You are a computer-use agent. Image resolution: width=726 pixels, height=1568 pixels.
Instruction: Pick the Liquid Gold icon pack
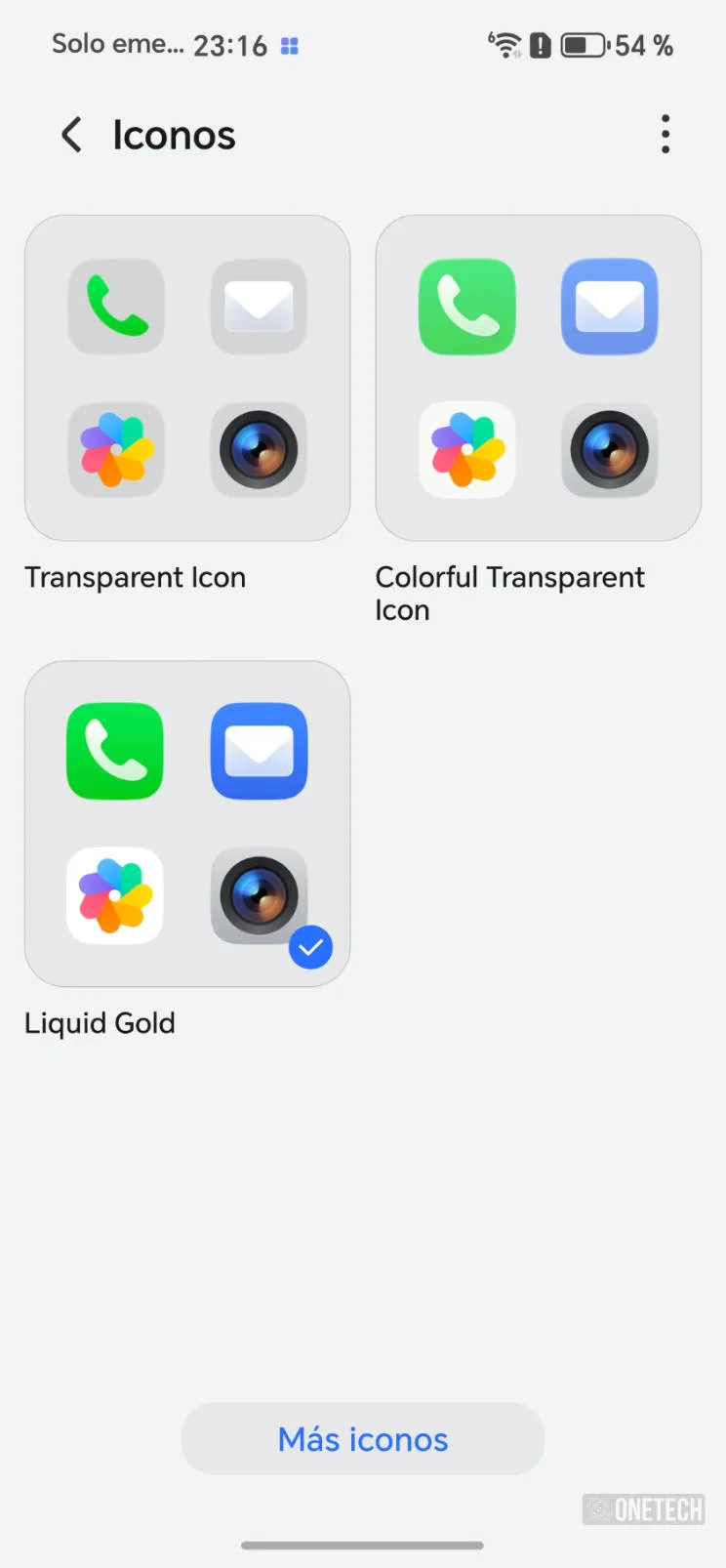click(187, 824)
